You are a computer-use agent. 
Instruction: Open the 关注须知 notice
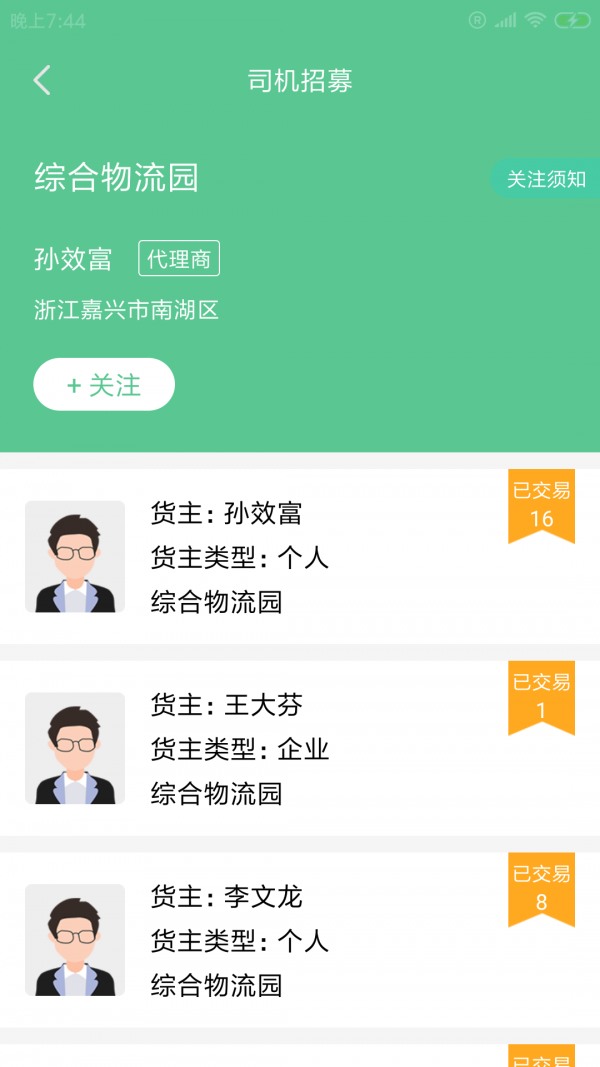(545, 179)
